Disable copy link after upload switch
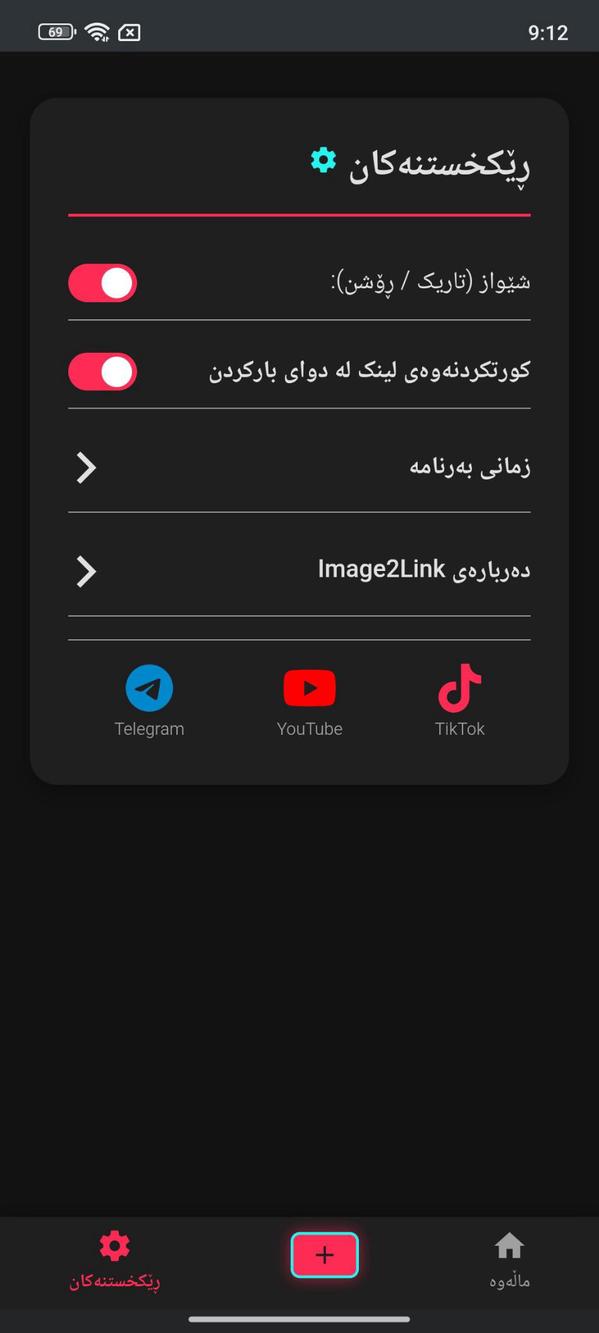 pos(102,371)
